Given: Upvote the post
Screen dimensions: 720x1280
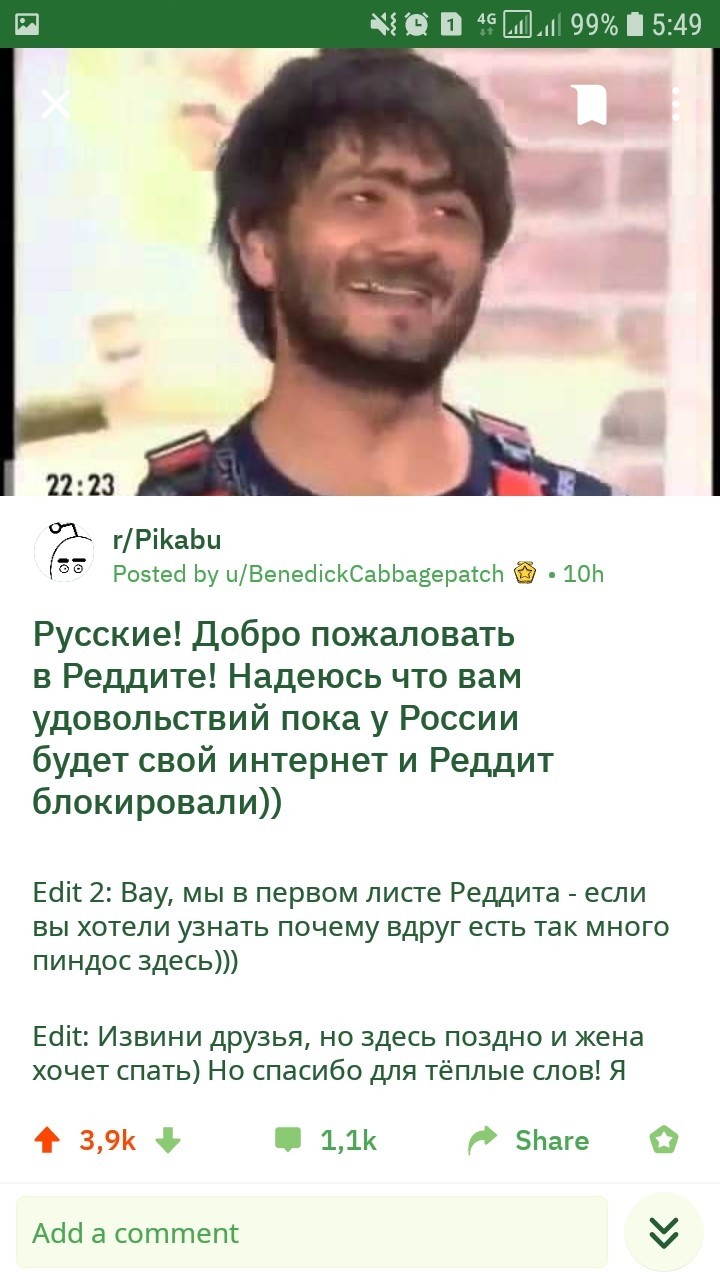Looking at the screenshot, I should 47,1141.
